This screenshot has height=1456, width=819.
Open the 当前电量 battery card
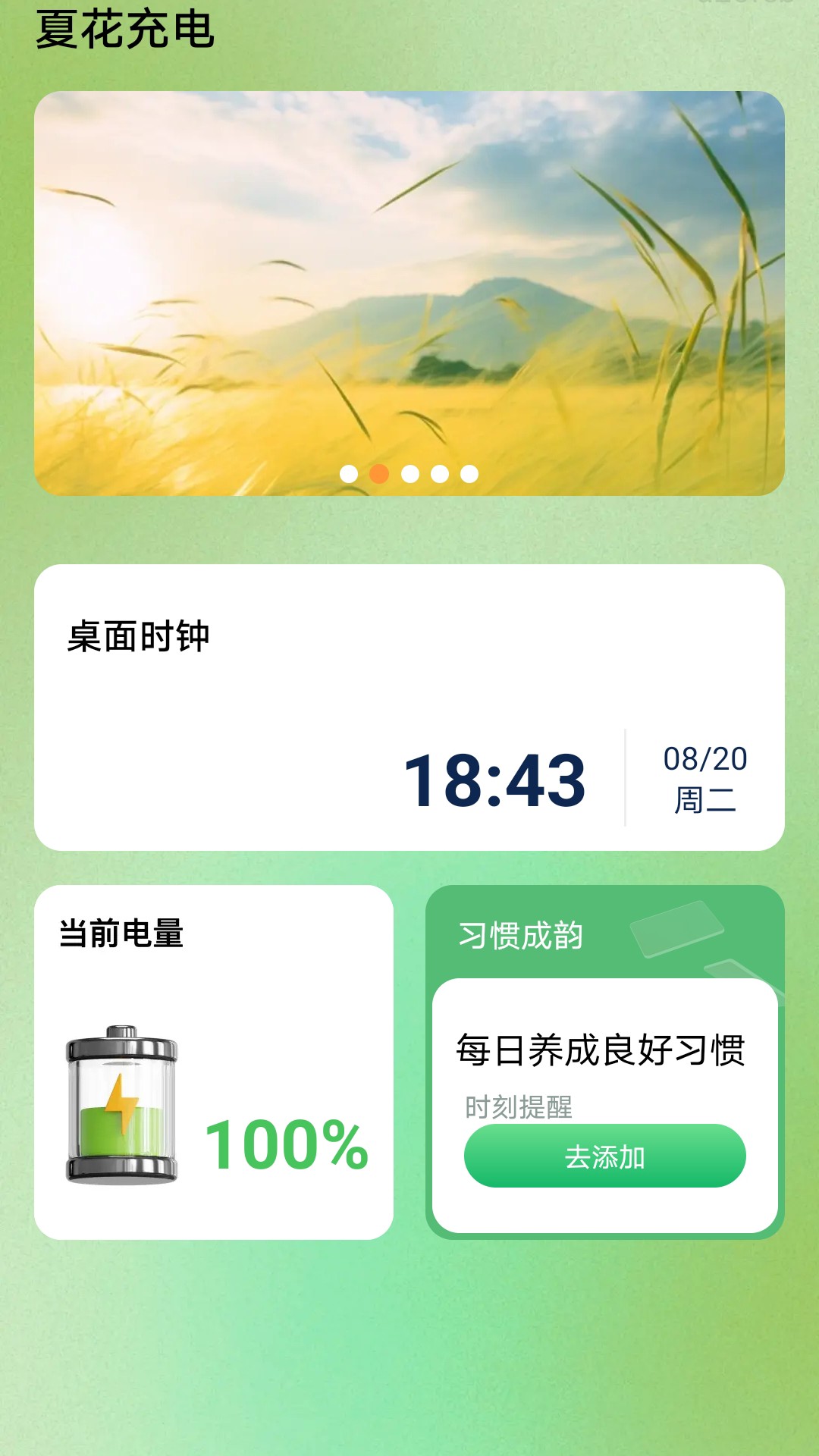pos(213,1062)
